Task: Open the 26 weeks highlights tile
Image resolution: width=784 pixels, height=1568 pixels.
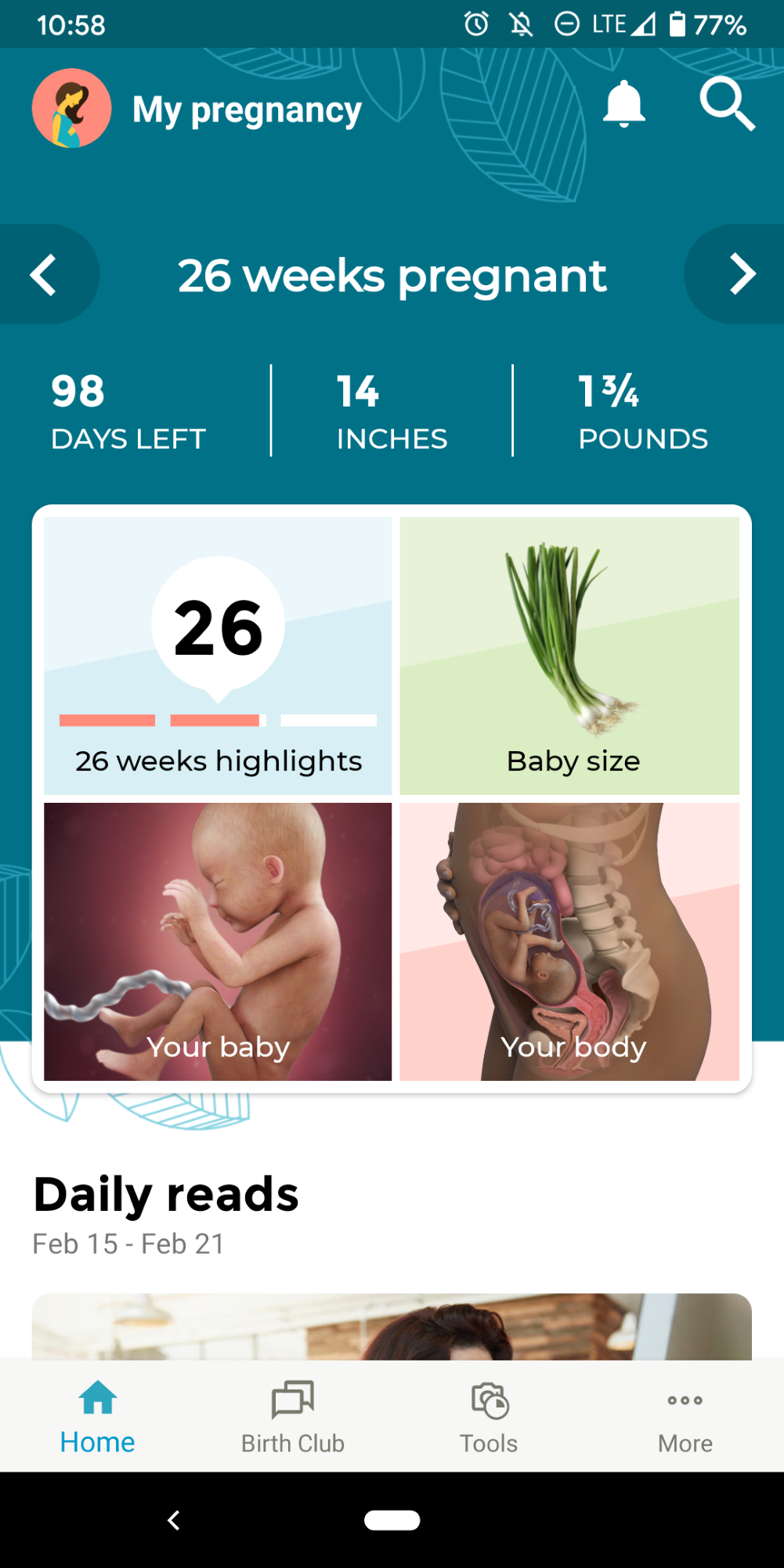Action: tap(218, 656)
